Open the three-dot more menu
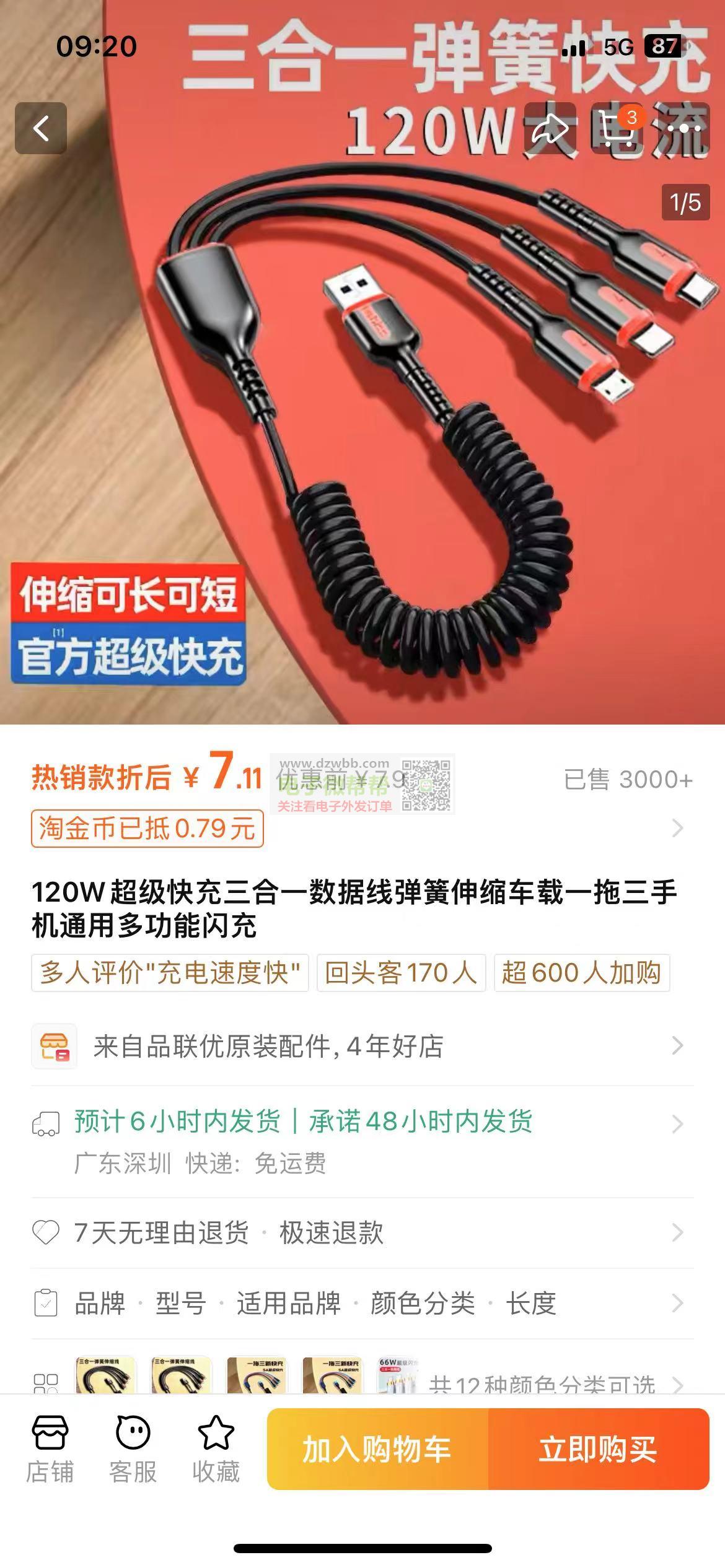 pyautogui.click(x=684, y=129)
